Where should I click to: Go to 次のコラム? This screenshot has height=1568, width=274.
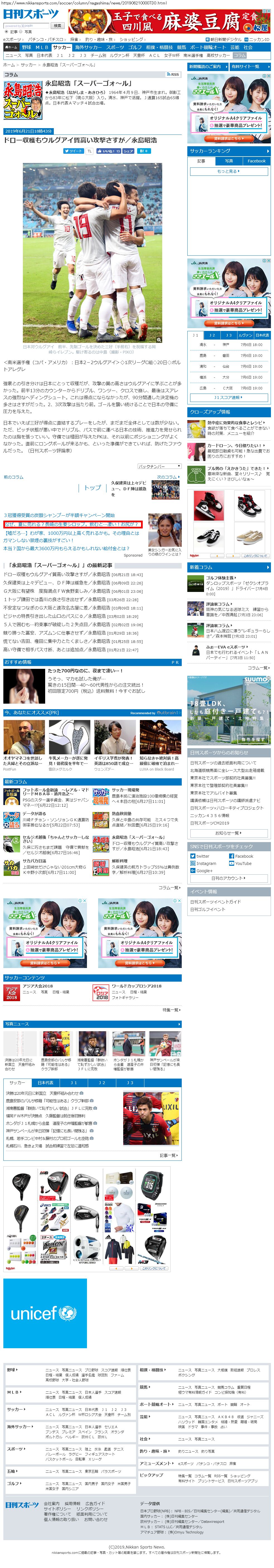click(x=168, y=477)
